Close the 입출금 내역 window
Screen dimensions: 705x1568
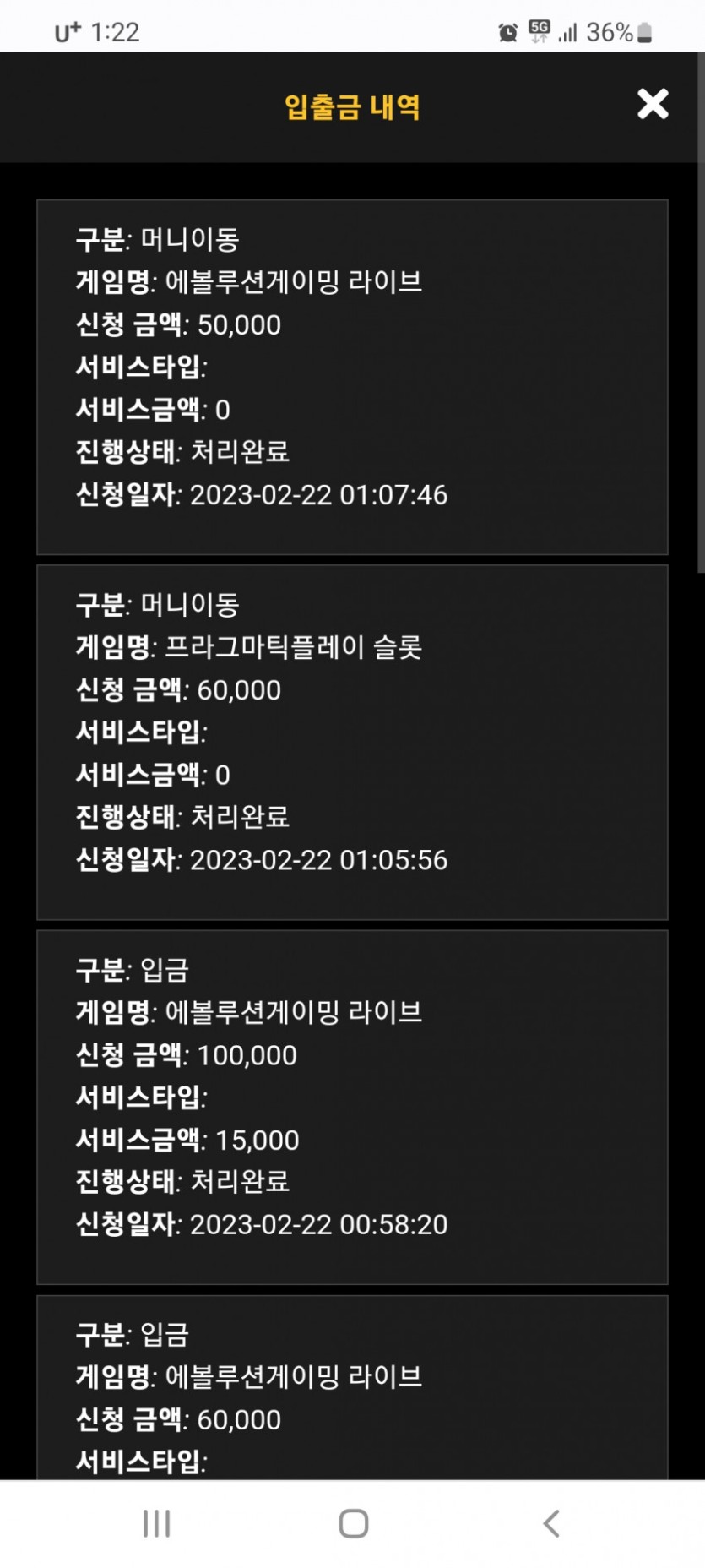(653, 104)
